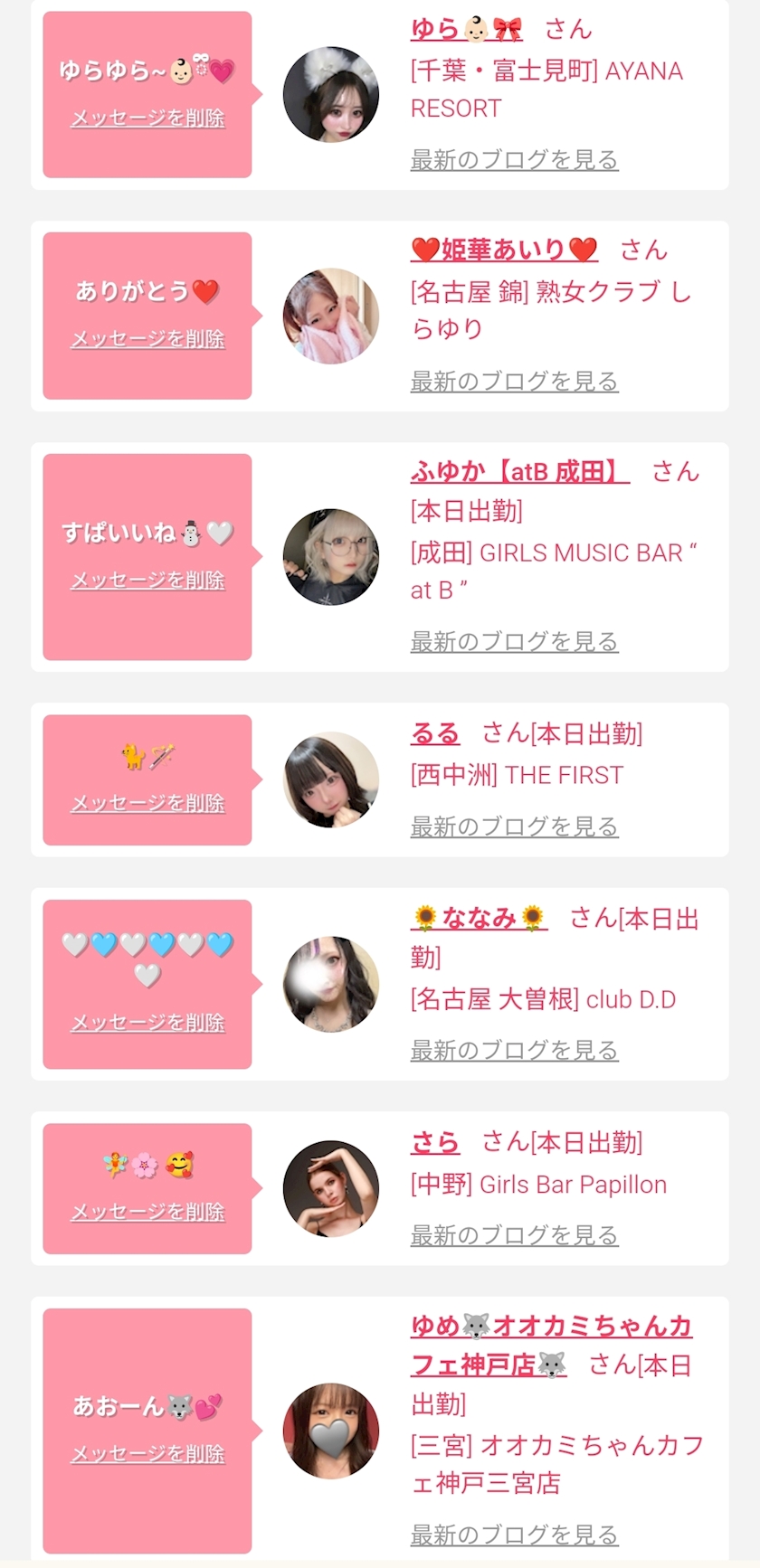
Task: Delete the あおーん message
Action: [x=147, y=1454]
